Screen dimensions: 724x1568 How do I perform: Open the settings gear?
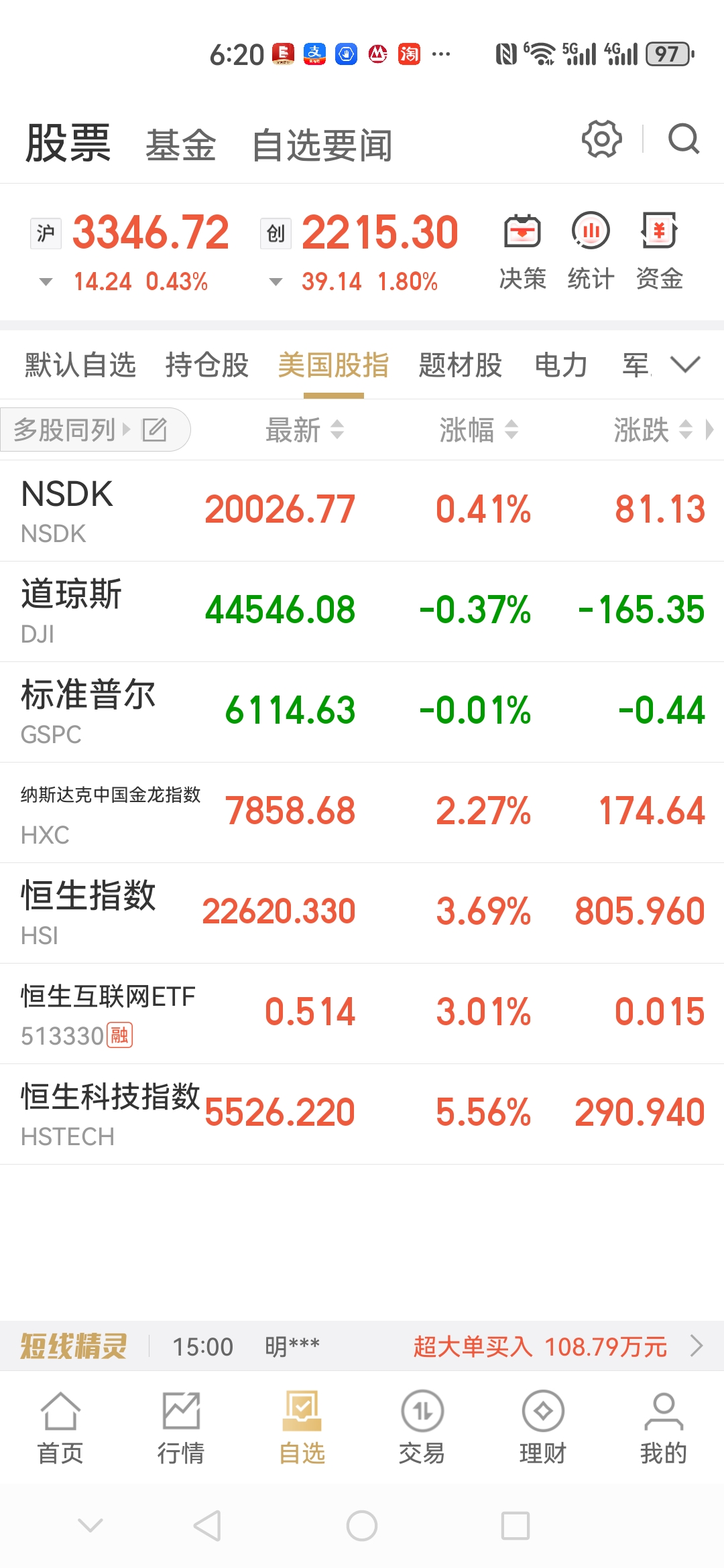coord(601,139)
